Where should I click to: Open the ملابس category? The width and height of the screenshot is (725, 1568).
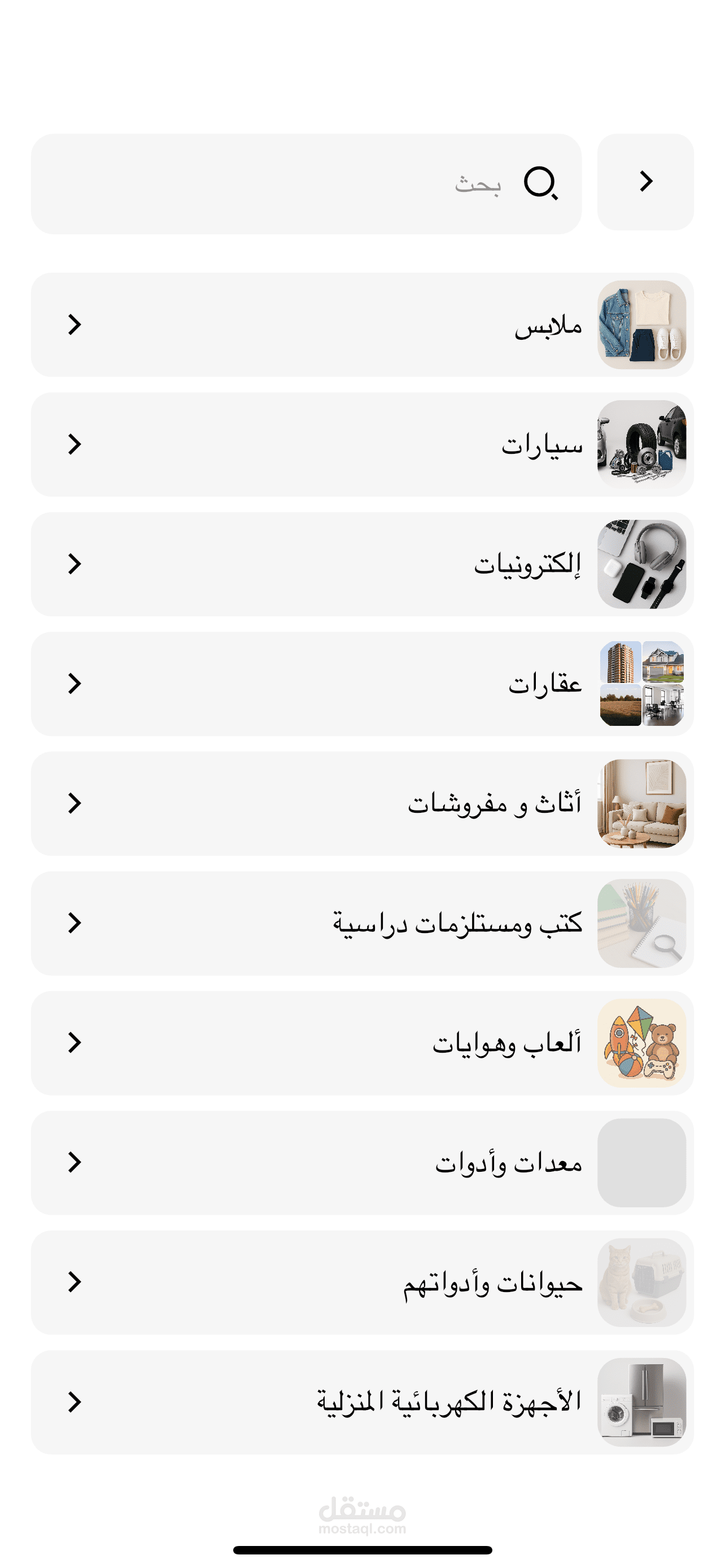pyautogui.click(x=362, y=325)
